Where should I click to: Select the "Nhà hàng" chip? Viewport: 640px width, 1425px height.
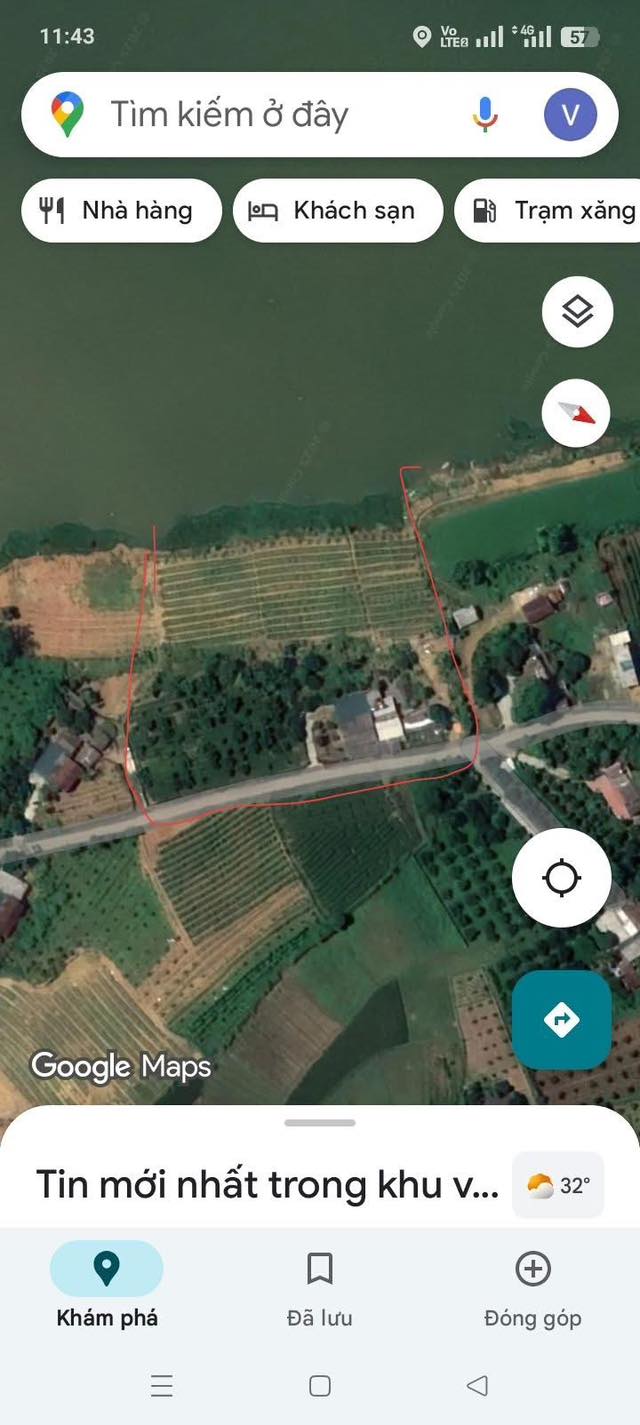tap(121, 211)
